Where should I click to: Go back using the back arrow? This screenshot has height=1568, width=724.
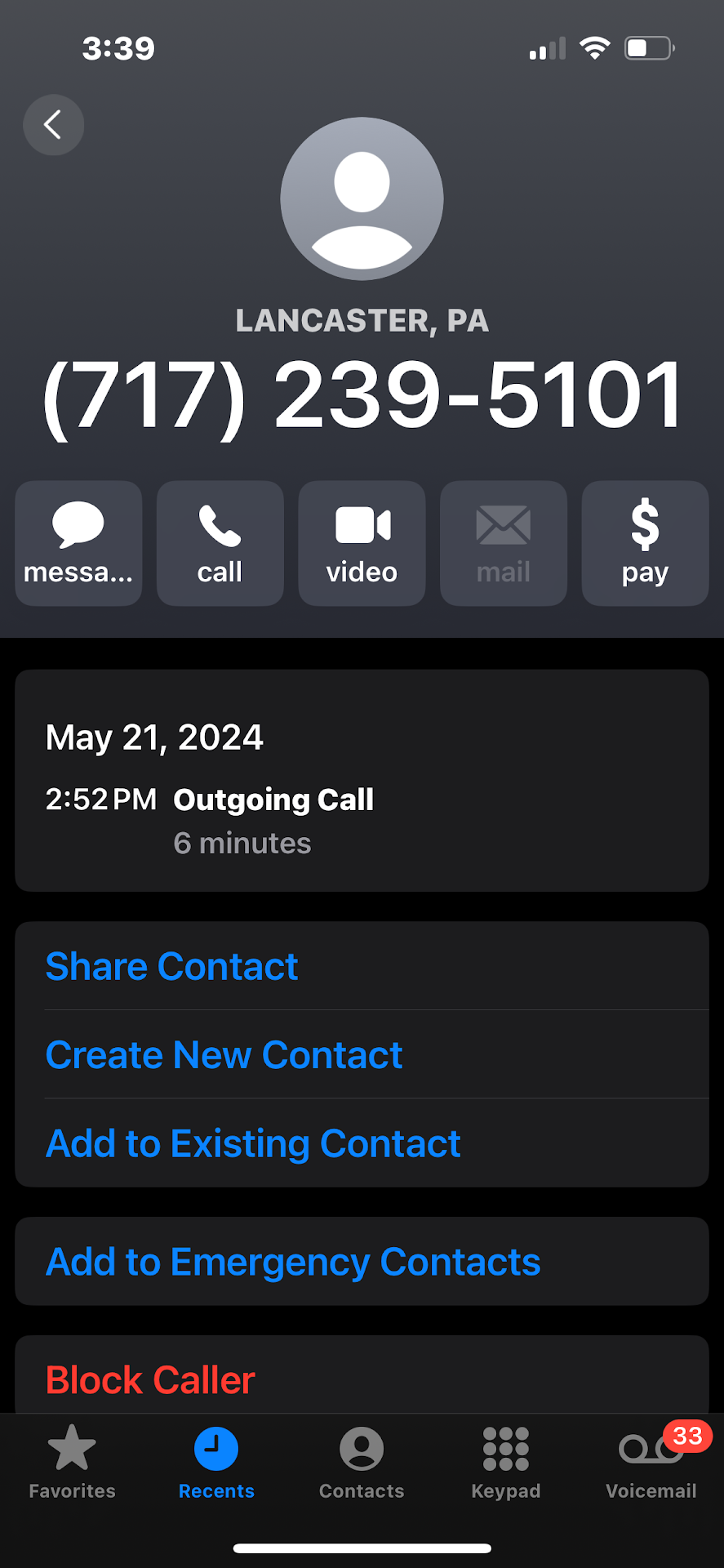(x=53, y=125)
